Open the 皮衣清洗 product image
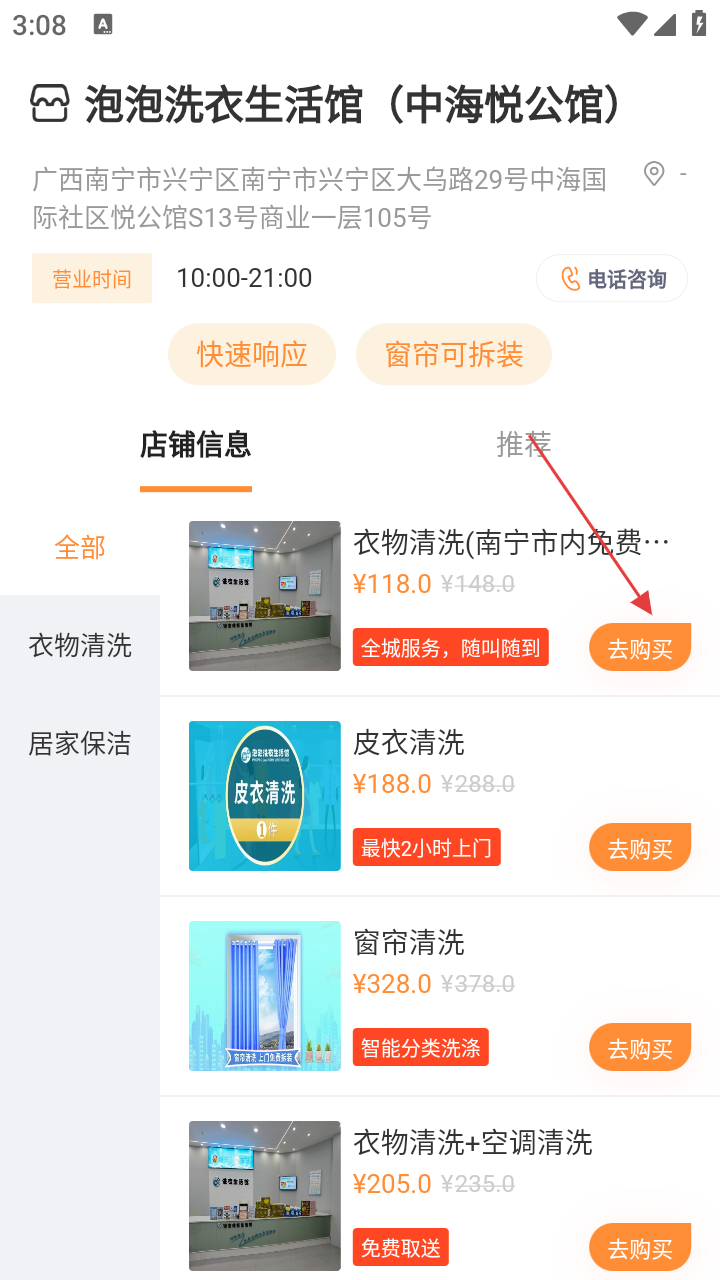 pyautogui.click(x=265, y=796)
